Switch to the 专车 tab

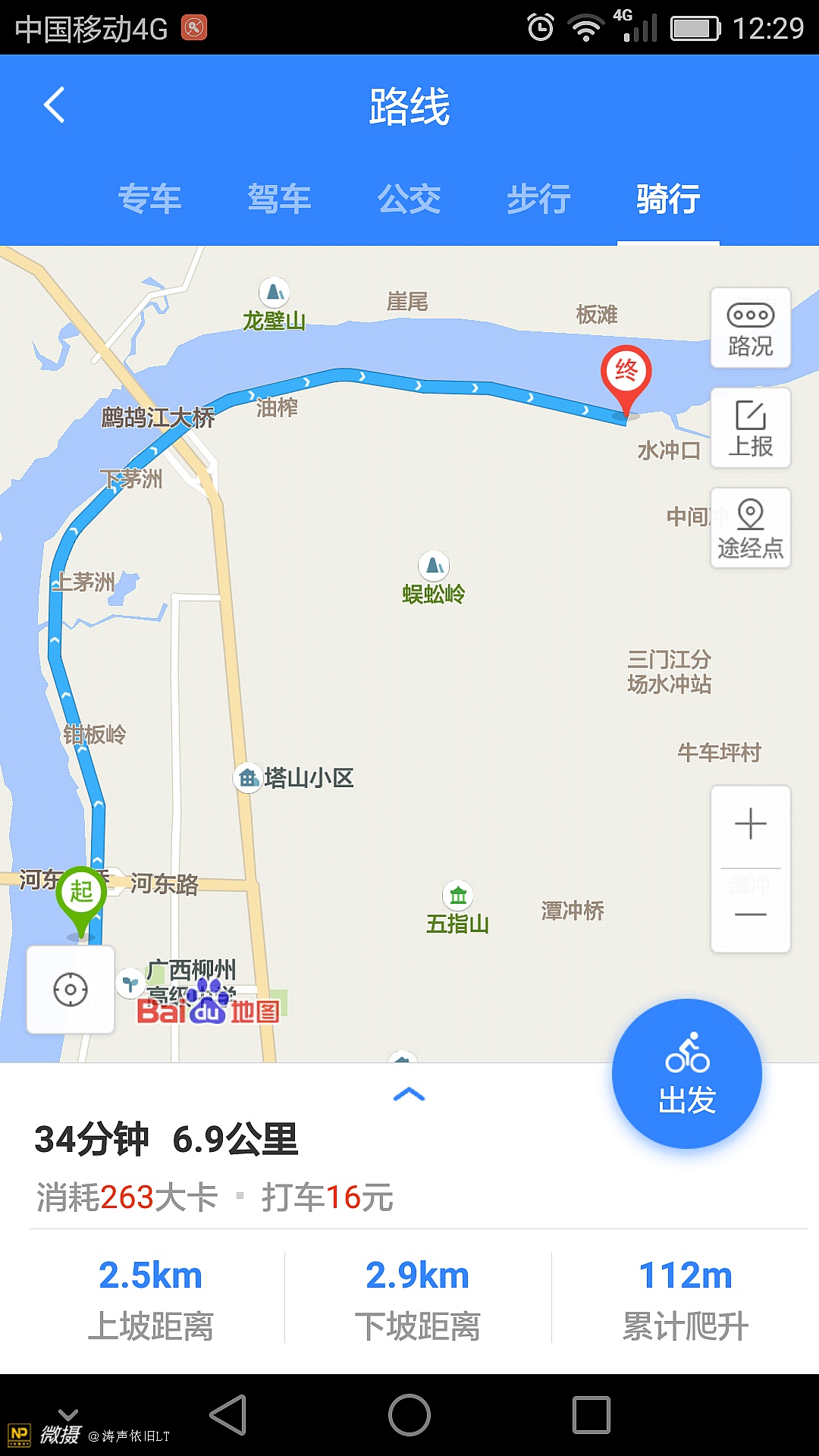pos(149,199)
